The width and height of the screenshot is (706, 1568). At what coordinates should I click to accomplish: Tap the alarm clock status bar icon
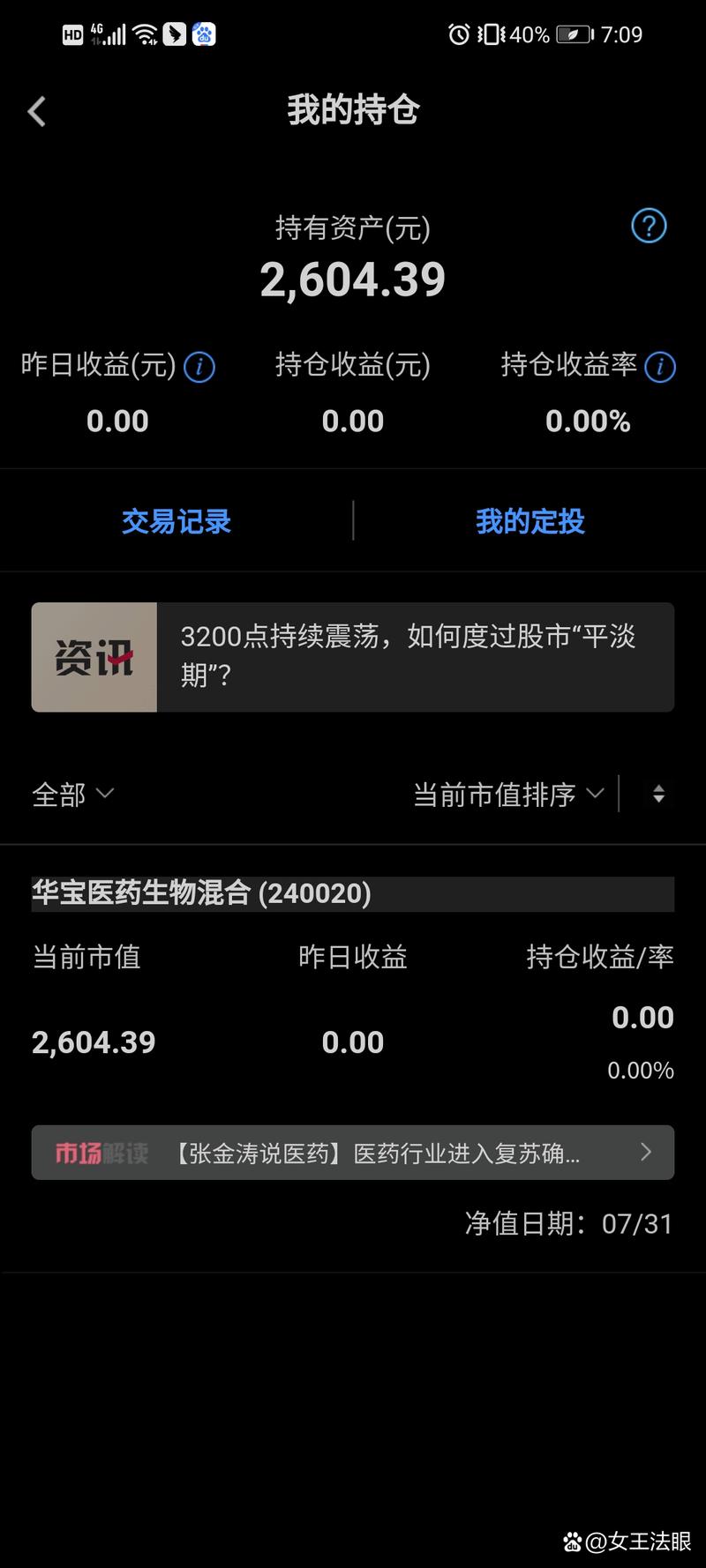(458, 34)
